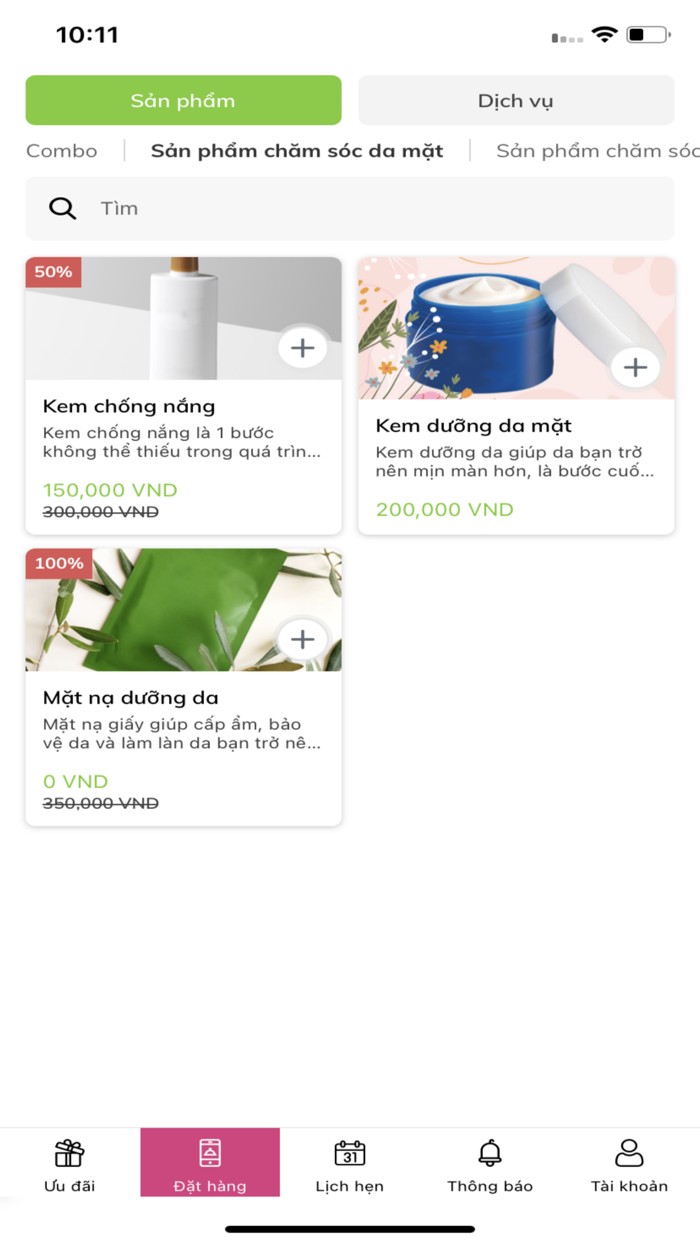Tap the Tìm search field
Image resolution: width=700 pixels, height=1244 pixels.
tap(350, 208)
